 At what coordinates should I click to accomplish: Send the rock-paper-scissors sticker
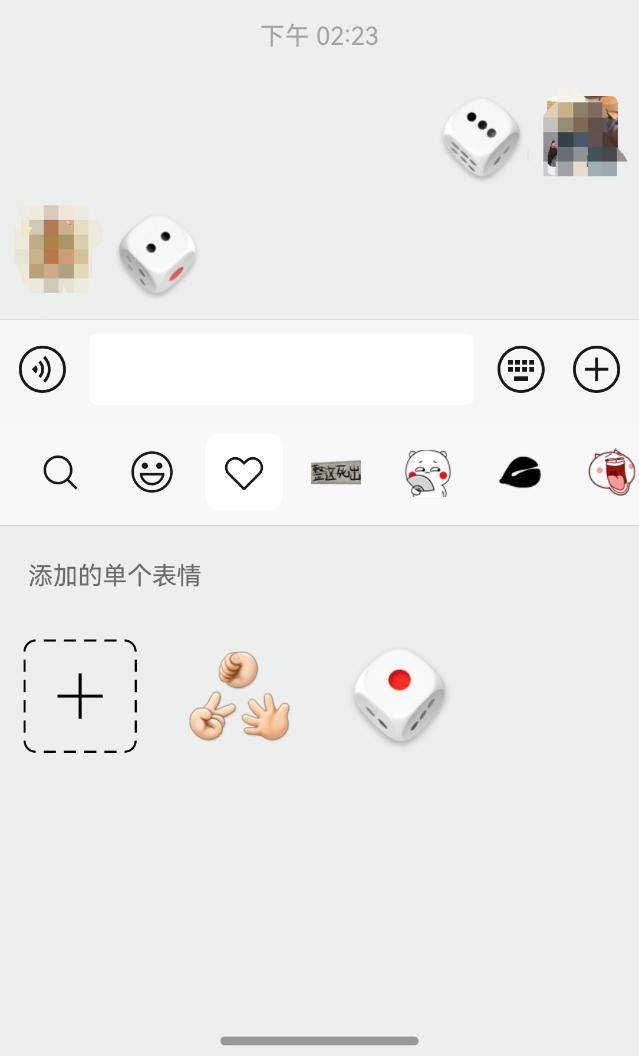click(239, 696)
